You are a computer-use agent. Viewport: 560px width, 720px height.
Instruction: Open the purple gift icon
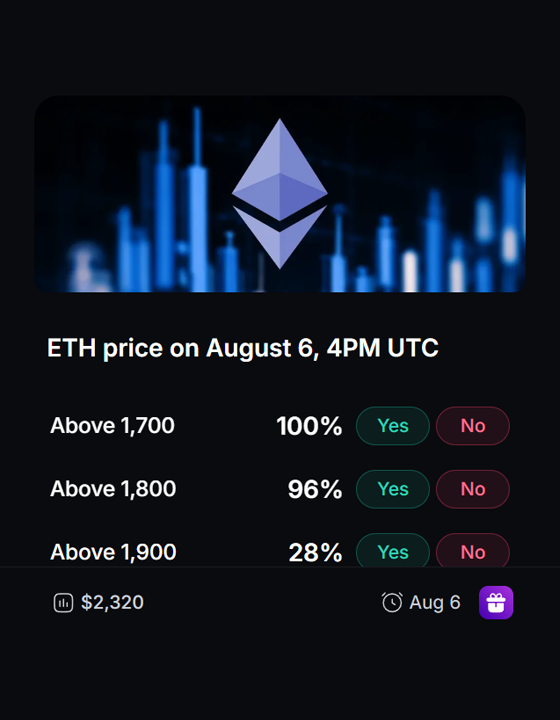pyautogui.click(x=496, y=602)
